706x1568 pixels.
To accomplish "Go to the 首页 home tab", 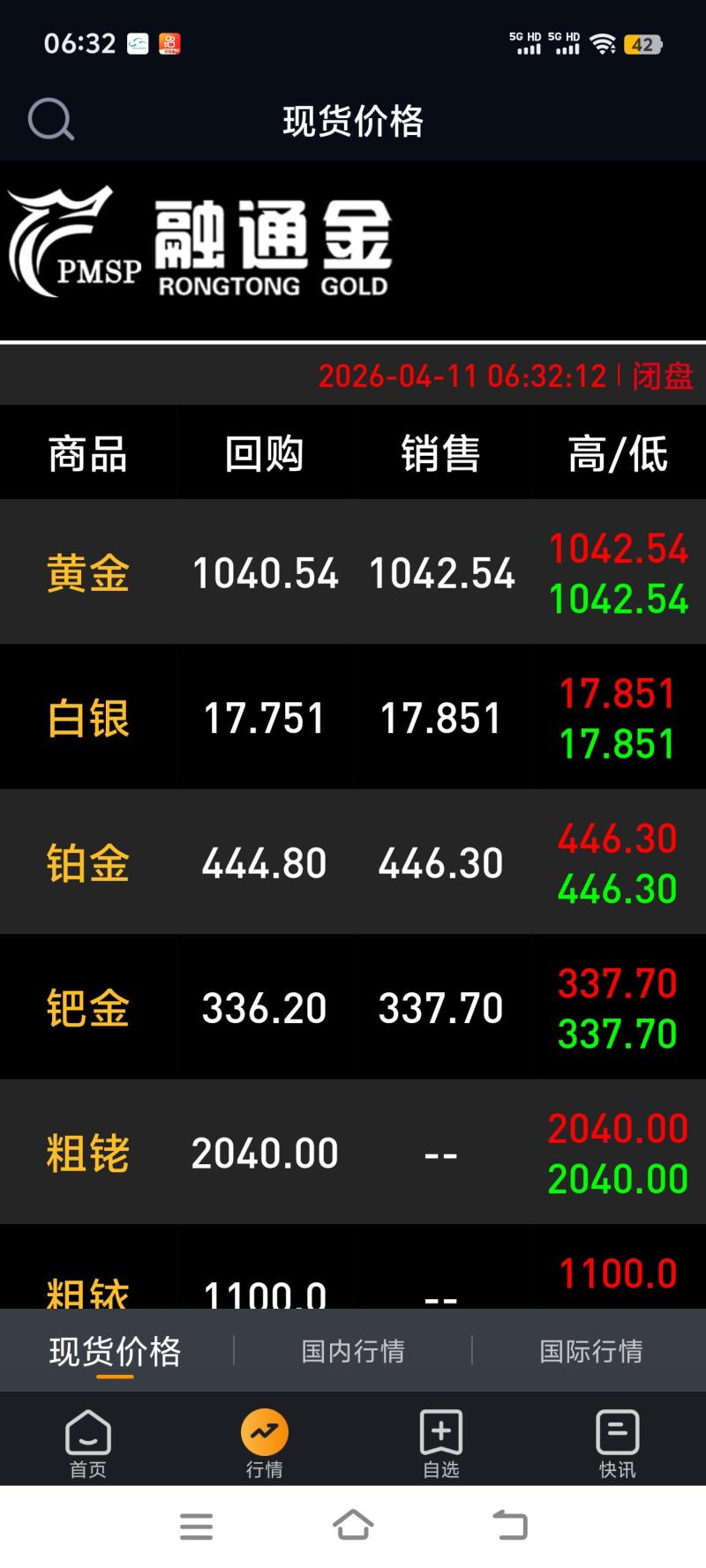I will (88, 1443).
